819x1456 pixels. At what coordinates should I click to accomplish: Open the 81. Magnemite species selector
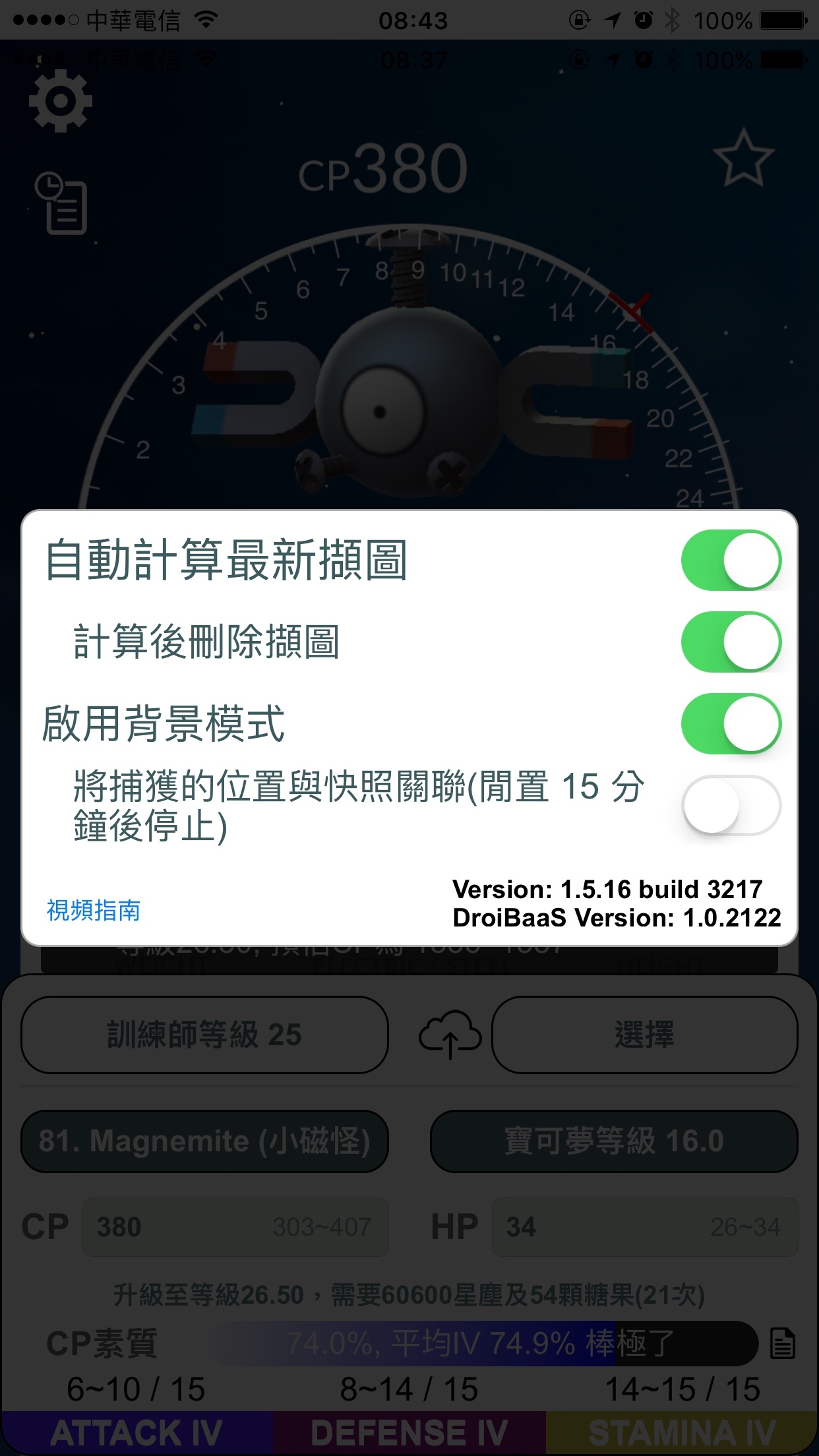click(x=204, y=1141)
